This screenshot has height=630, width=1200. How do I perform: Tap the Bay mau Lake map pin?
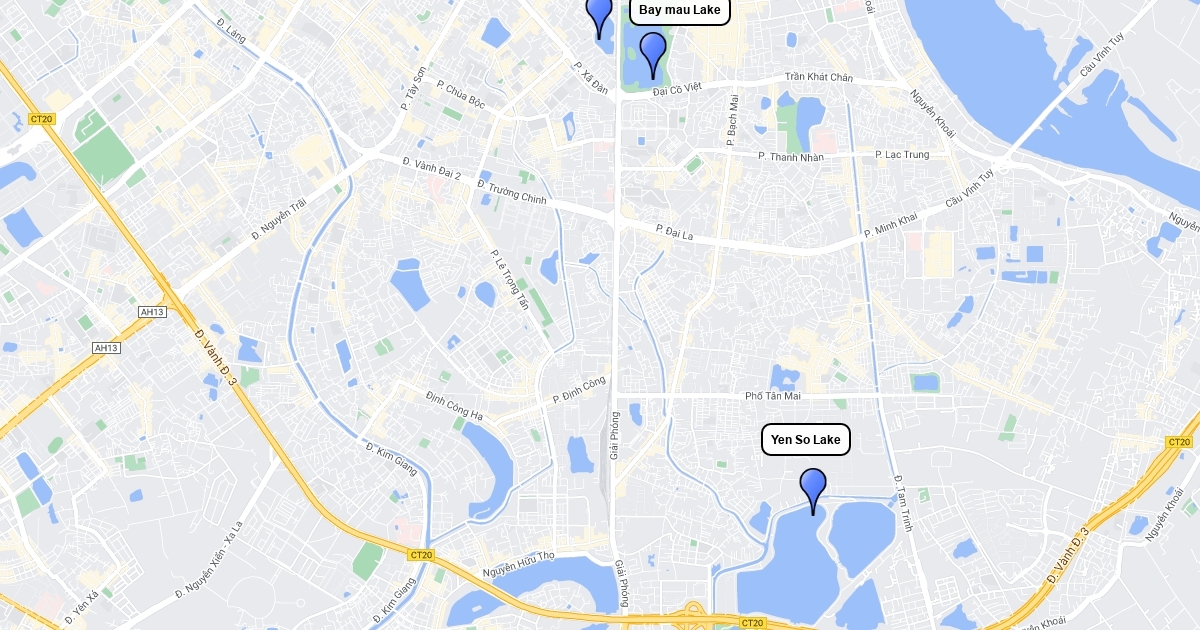coord(653,50)
